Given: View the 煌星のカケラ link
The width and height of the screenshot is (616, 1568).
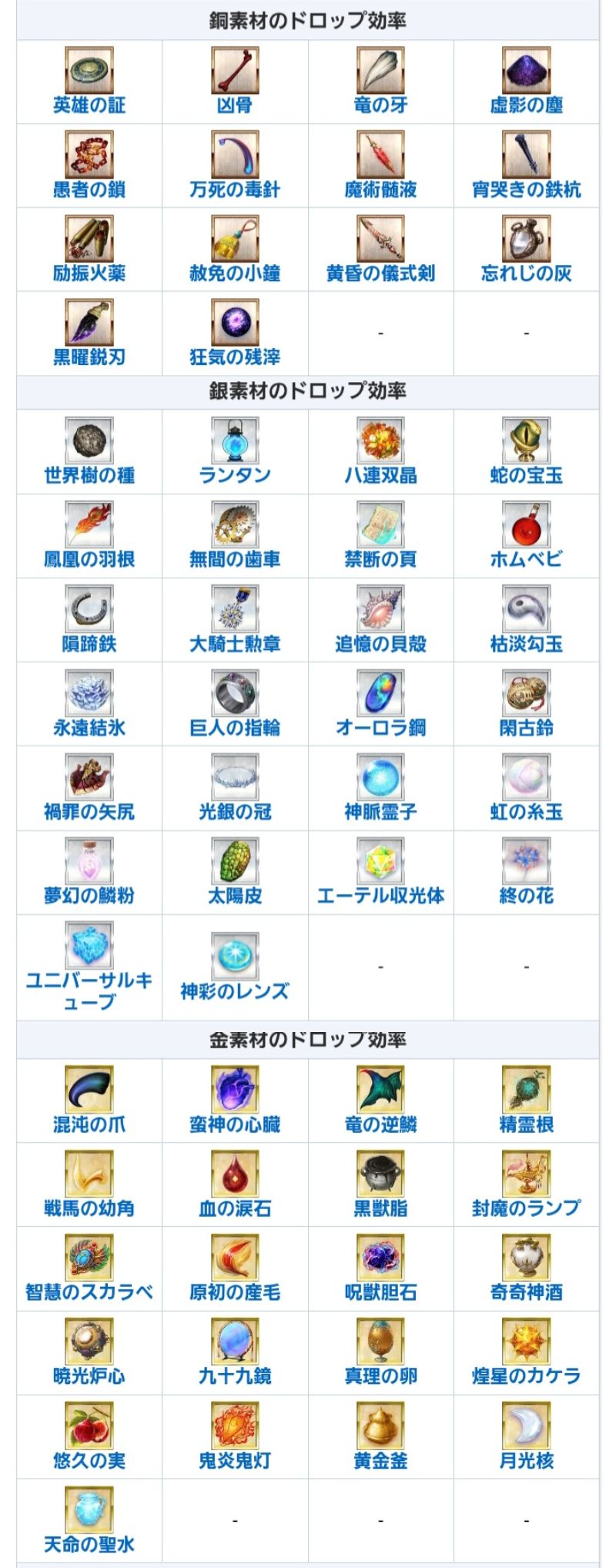Looking at the screenshot, I should click(x=526, y=1375).
